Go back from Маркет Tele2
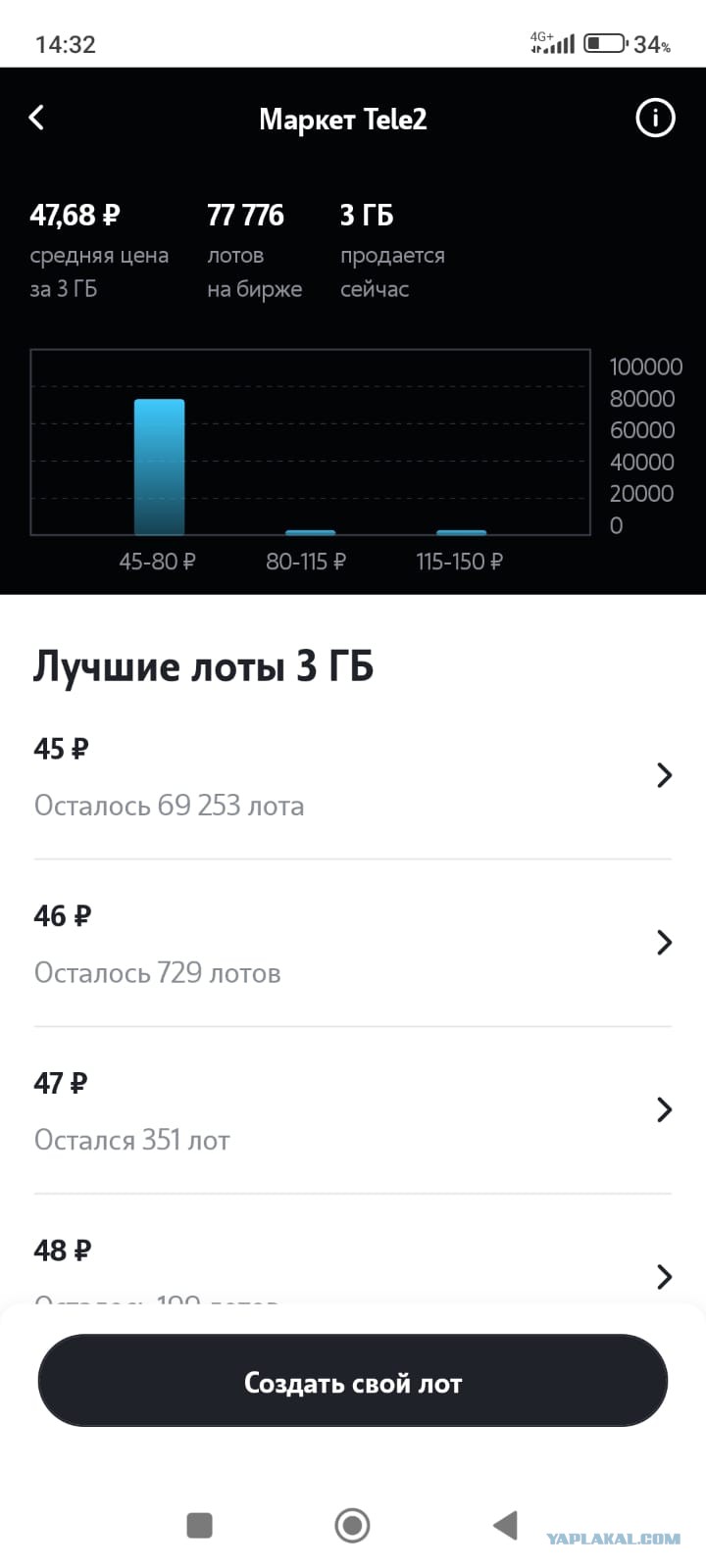 click(x=37, y=118)
